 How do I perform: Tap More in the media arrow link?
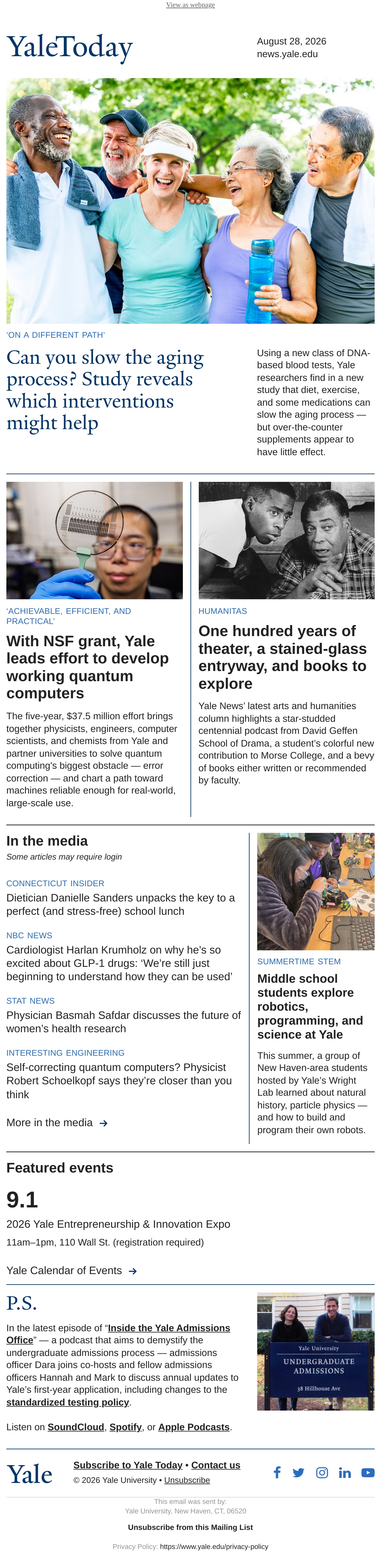pos(57,1122)
